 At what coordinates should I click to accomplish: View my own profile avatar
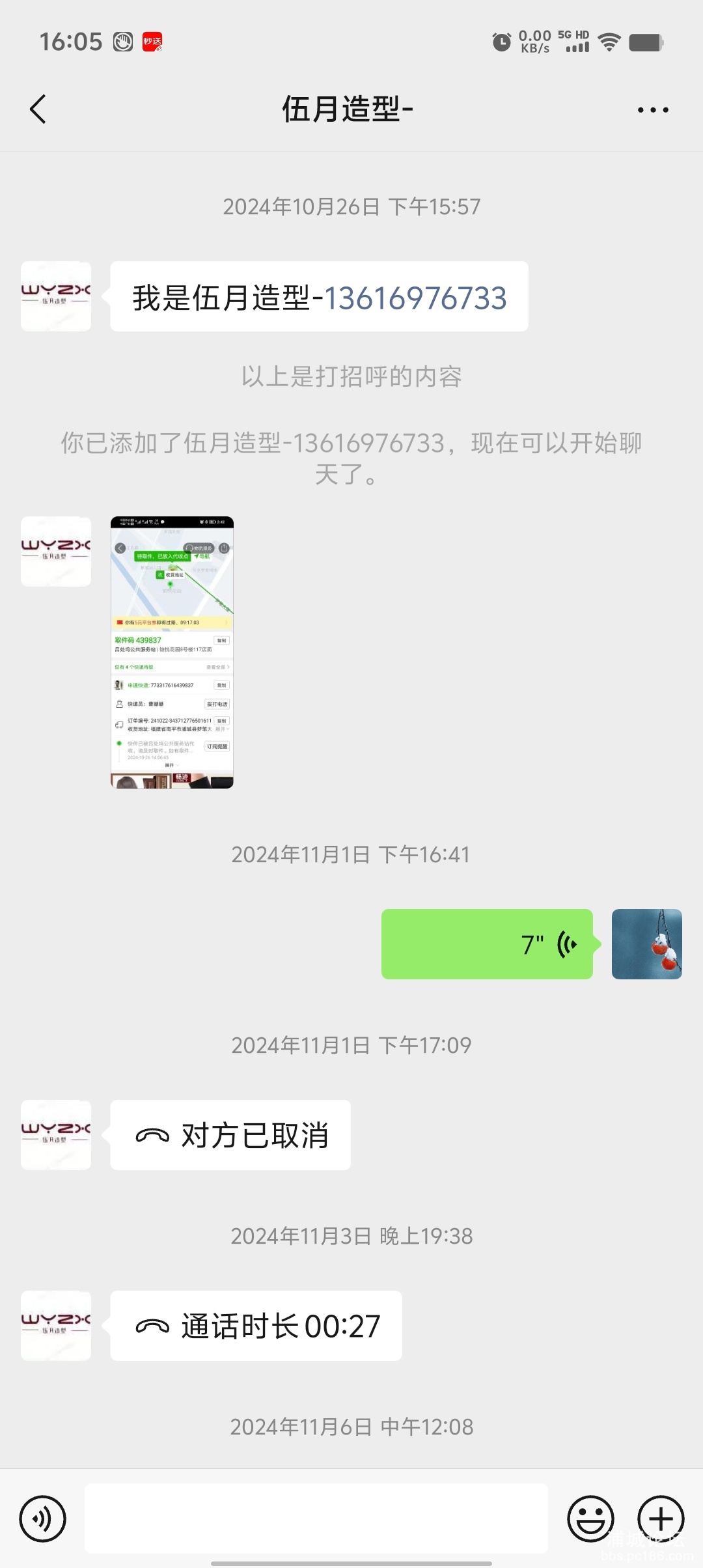click(646, 944)
